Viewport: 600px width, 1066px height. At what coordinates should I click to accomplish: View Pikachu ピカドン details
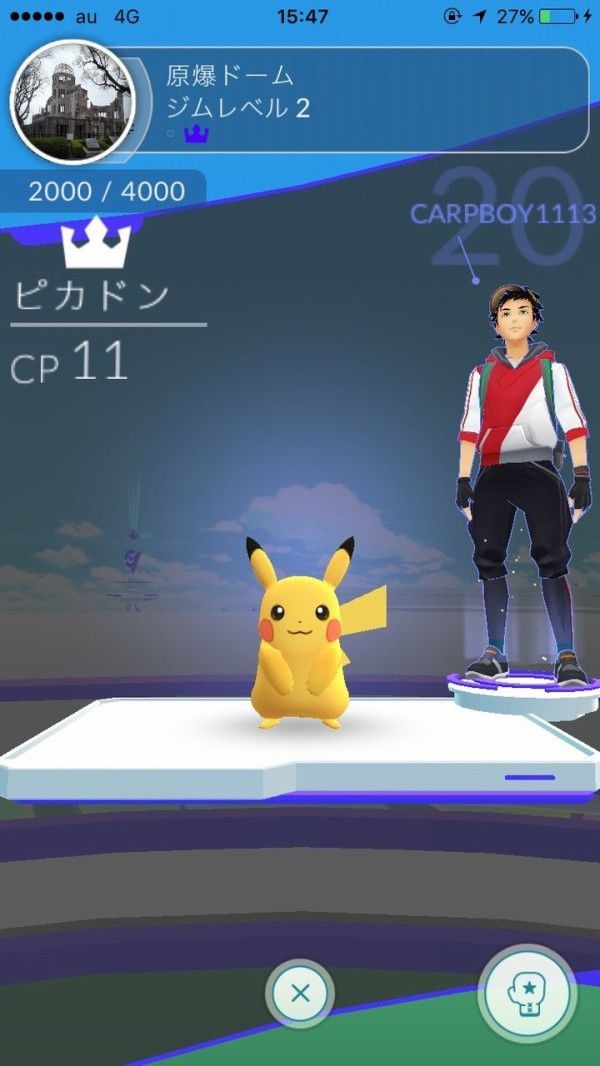(300, 635)
